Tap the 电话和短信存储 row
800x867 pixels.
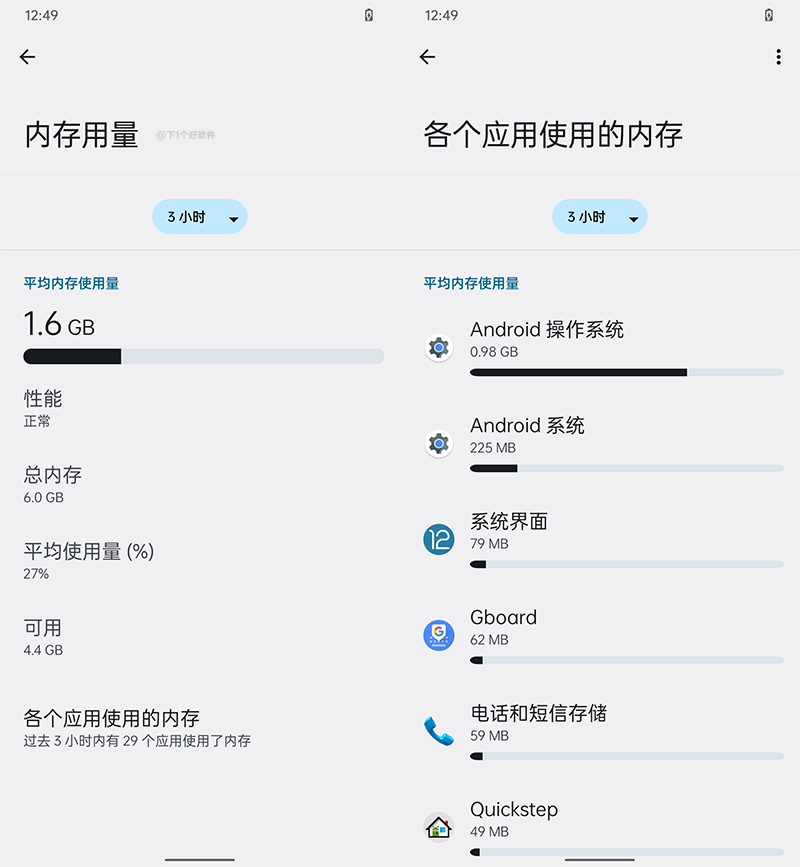click(600, 731)
